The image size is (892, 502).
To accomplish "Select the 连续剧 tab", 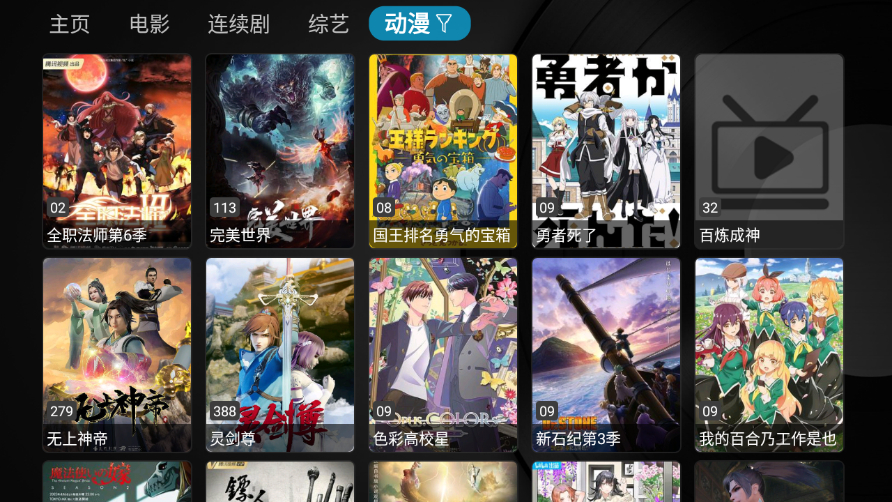I will [239, 24].
